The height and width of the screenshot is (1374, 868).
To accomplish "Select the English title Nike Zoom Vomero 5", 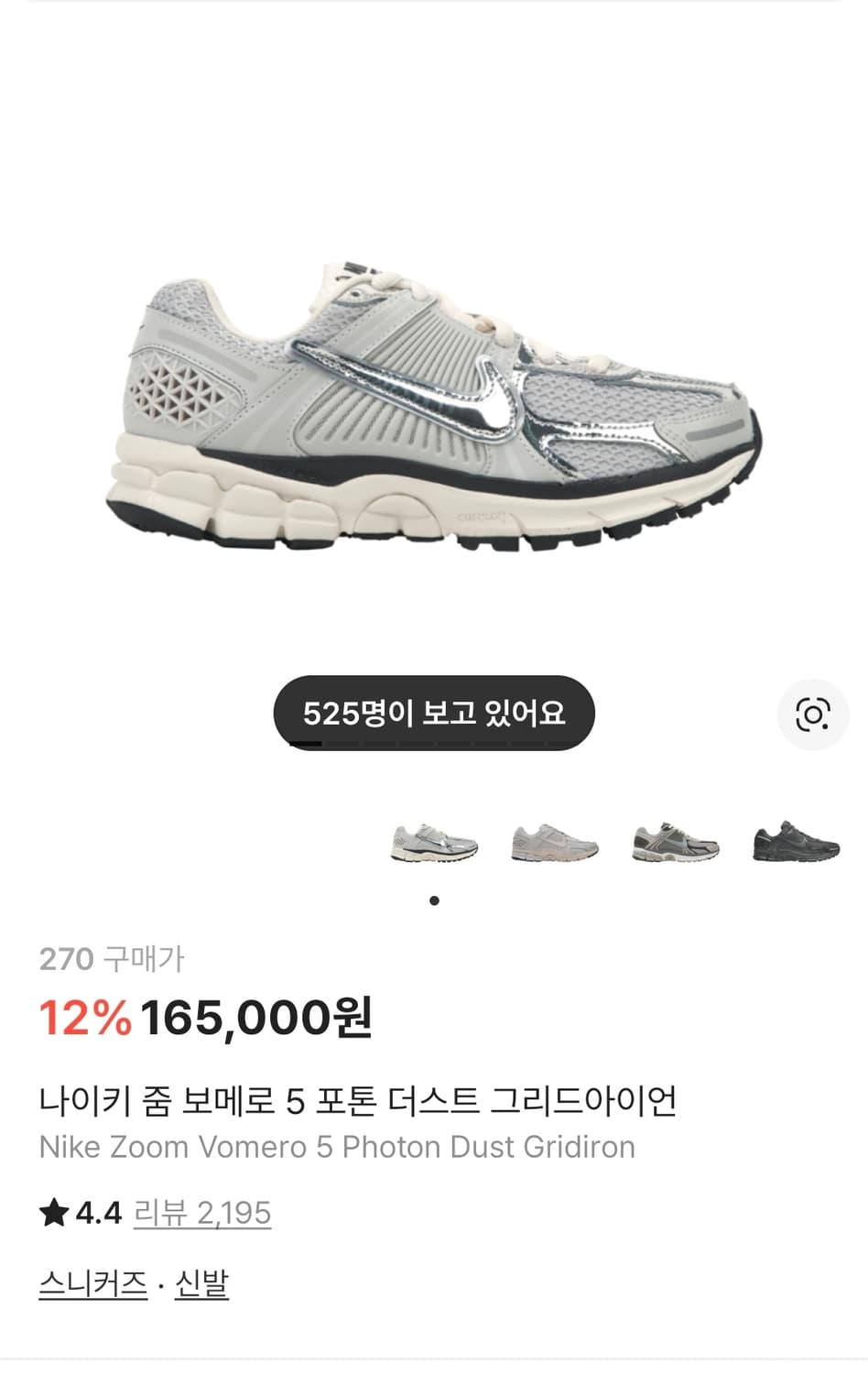I will (337, 1147).
